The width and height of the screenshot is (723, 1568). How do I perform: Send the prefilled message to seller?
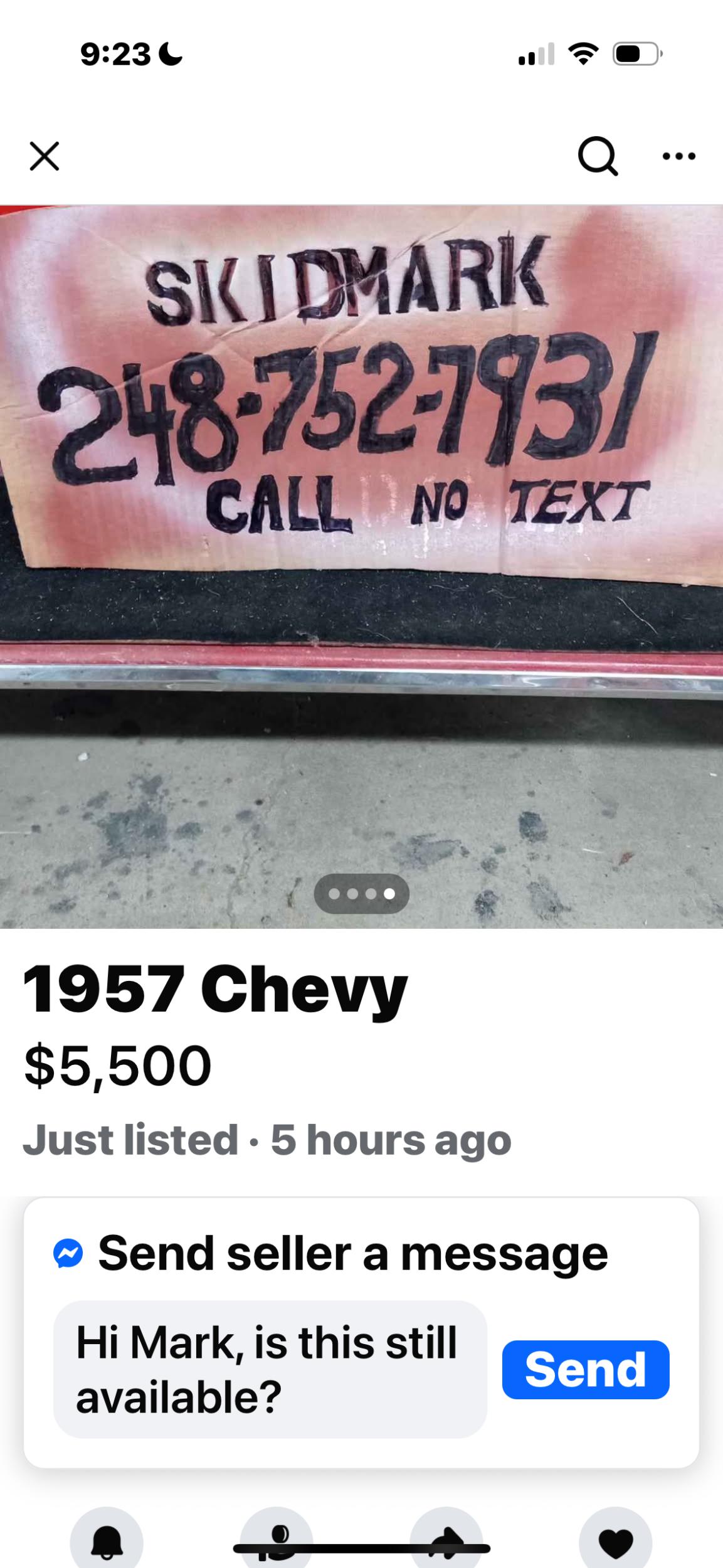[x=585, y=1370]
